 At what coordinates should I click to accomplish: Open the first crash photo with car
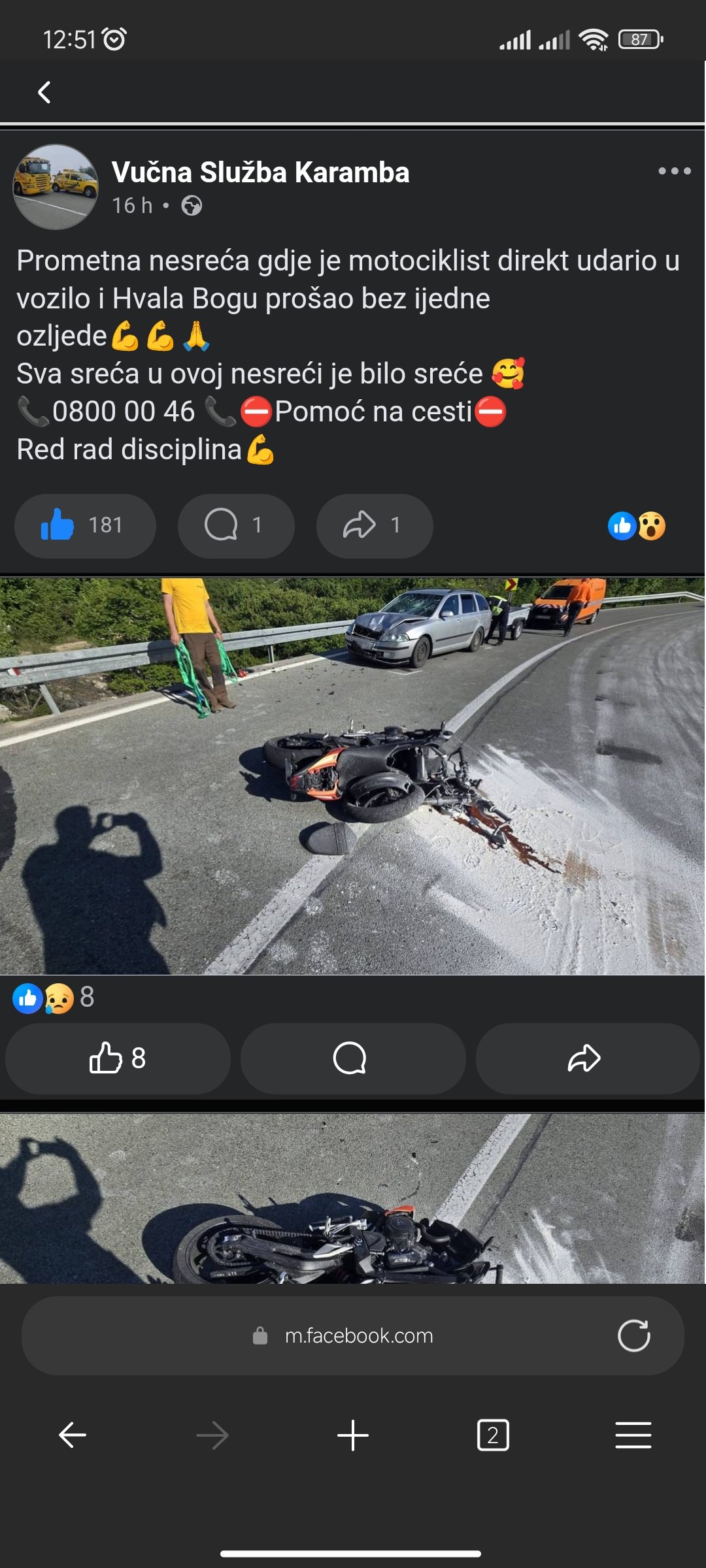[x=353, y=776]
